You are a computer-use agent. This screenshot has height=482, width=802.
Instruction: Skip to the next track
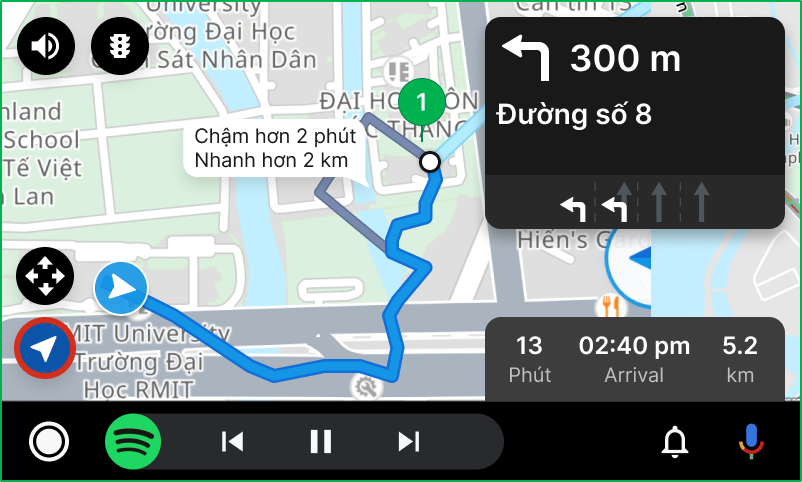tap(408, 441)
